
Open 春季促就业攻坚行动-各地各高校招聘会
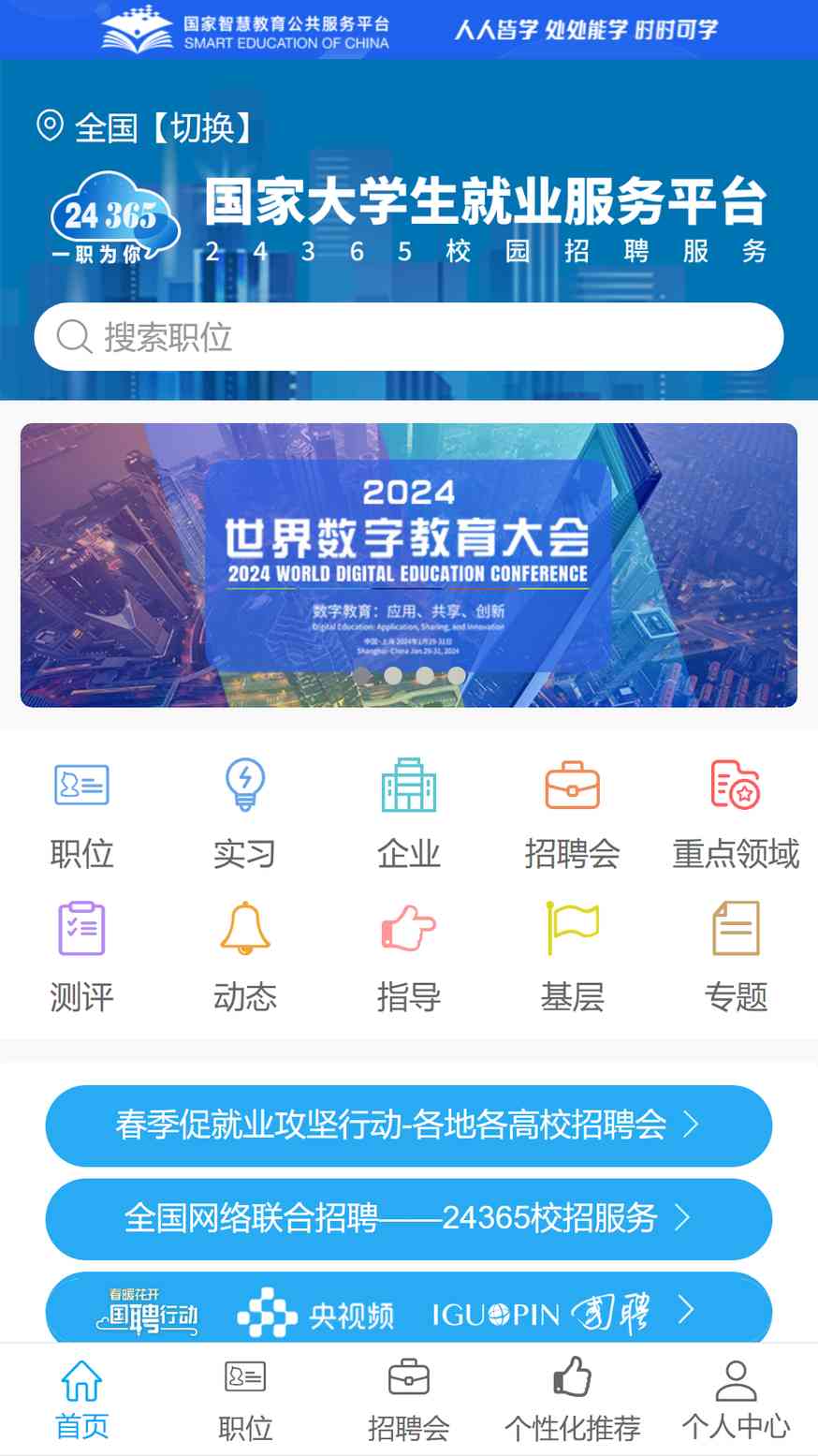(x=409, y=1125)
